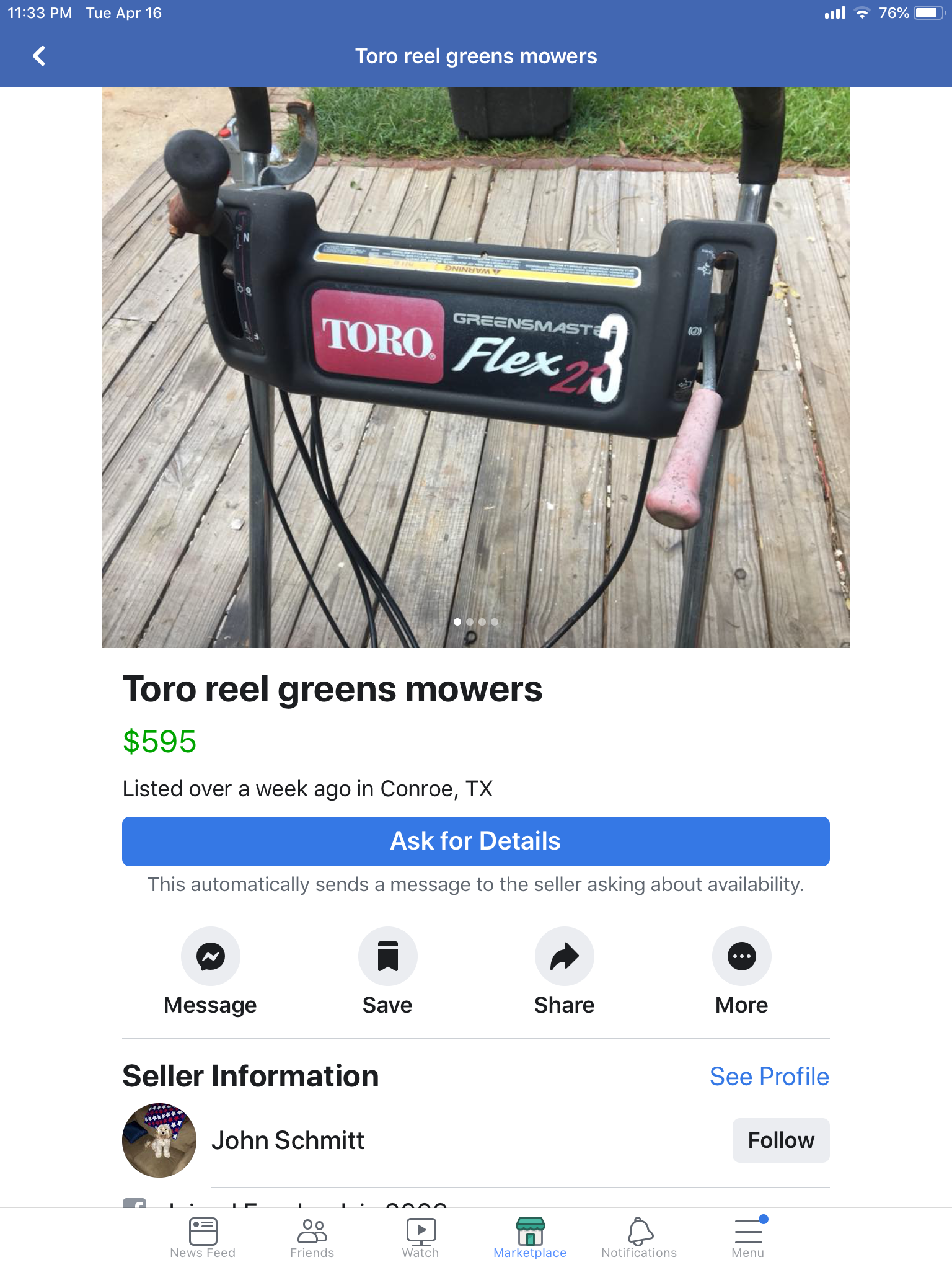Tap the Ask for Details button

(475, 841)
